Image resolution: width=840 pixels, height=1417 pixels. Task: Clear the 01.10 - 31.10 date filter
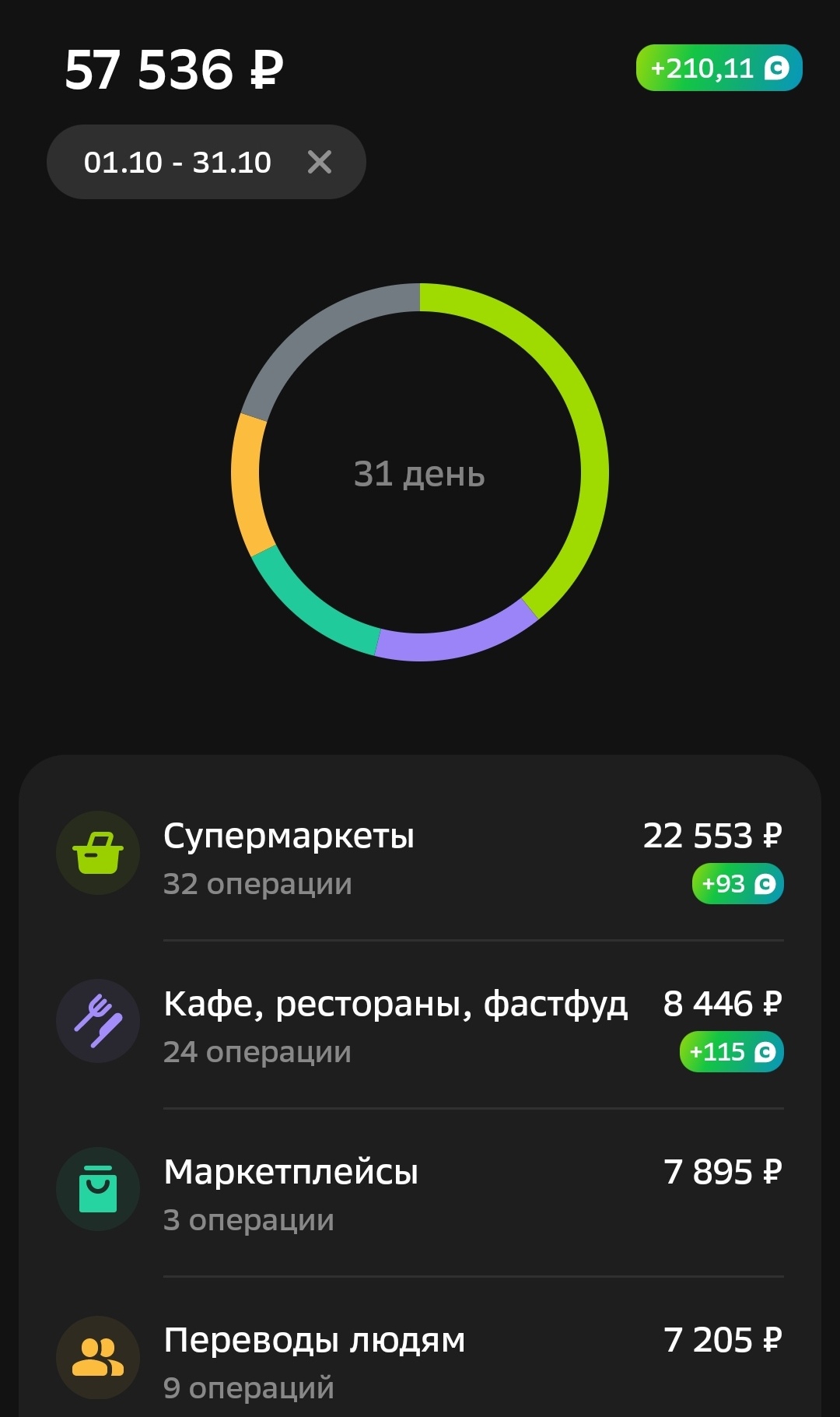[x=320, y=163]
